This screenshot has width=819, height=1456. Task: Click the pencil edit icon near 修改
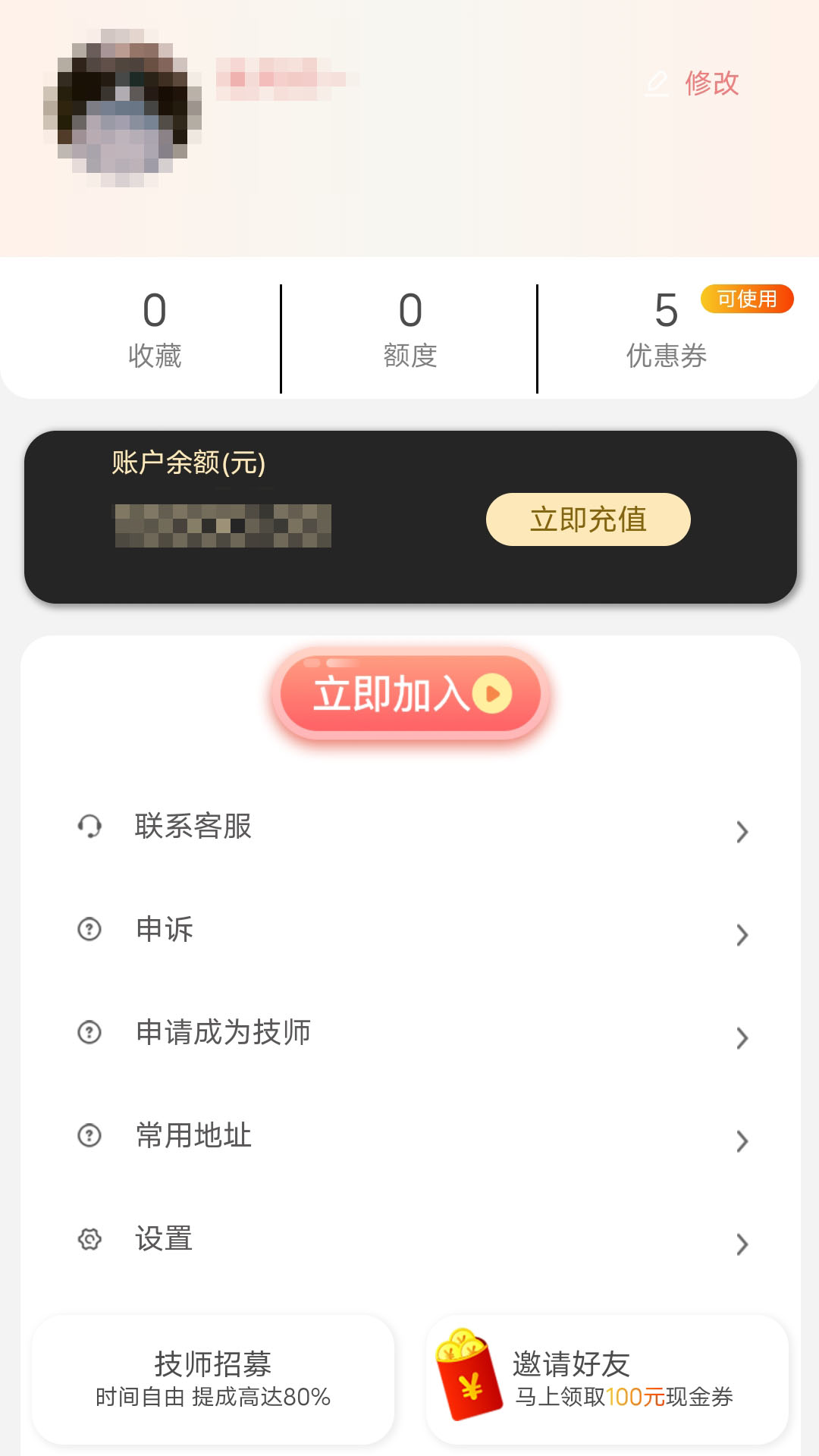click(657, 85)
